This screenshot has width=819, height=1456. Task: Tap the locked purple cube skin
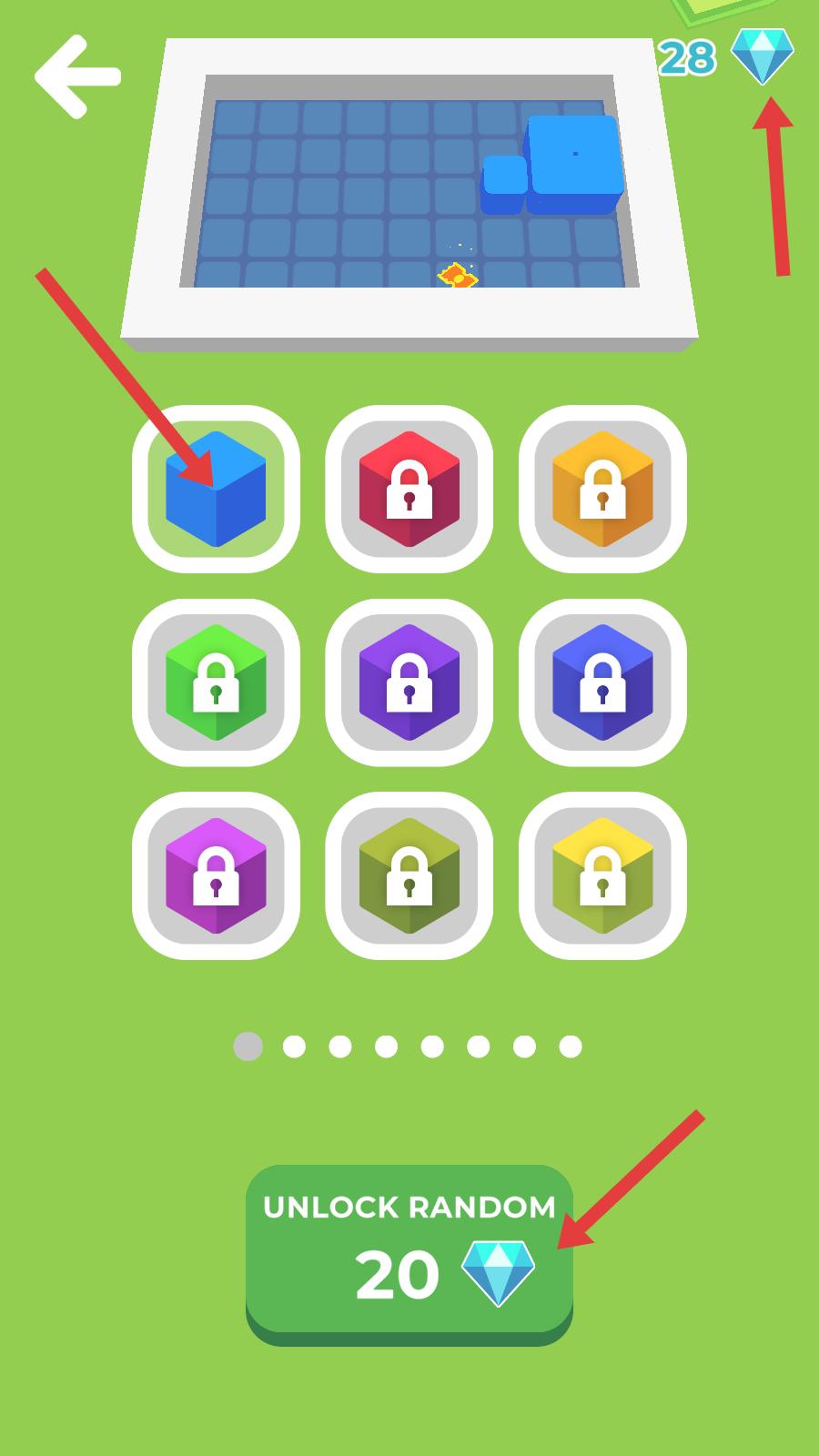[x=409, y=682]
